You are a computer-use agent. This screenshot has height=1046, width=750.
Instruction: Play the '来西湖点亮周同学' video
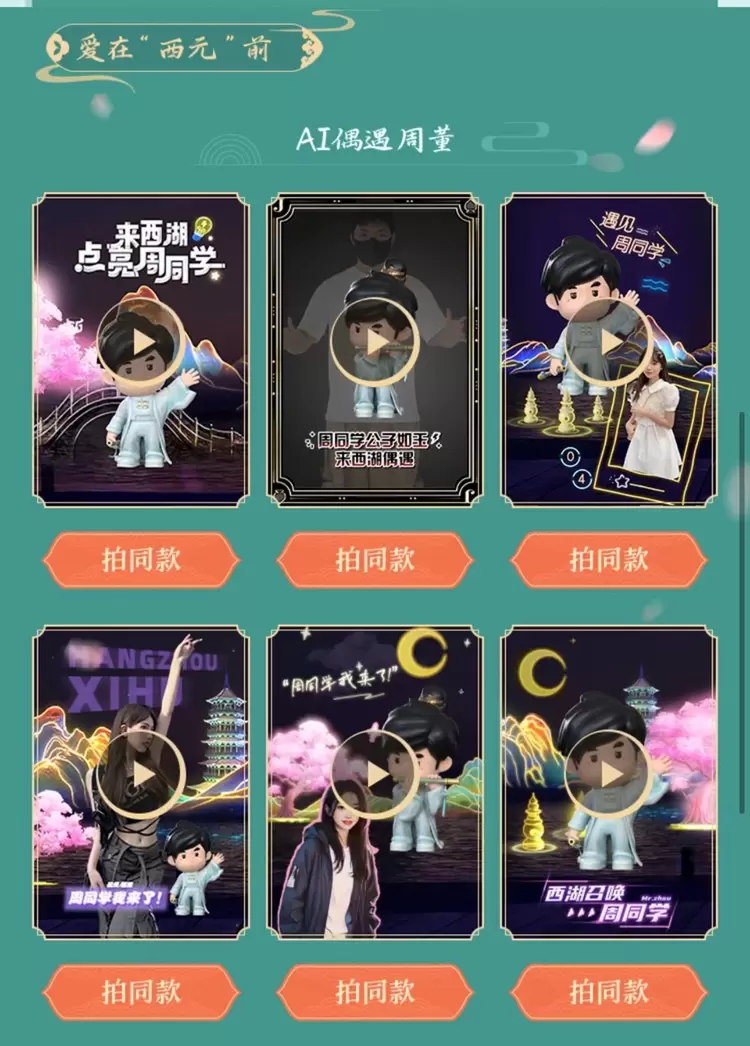(x=141, y=343)
